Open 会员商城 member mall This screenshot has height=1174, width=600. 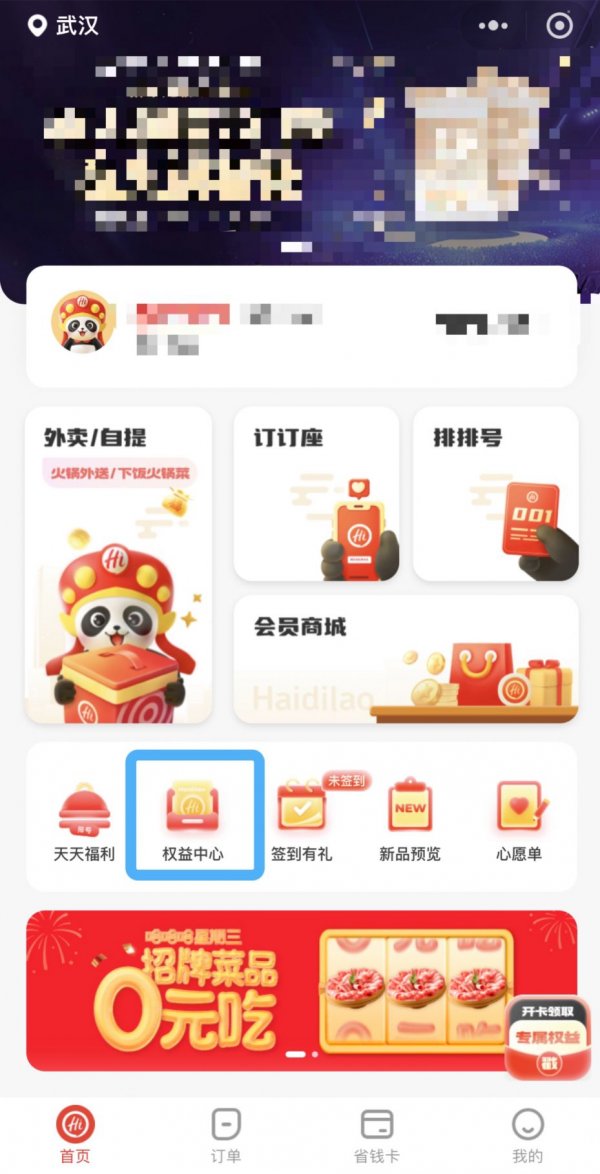click(405, 660)
